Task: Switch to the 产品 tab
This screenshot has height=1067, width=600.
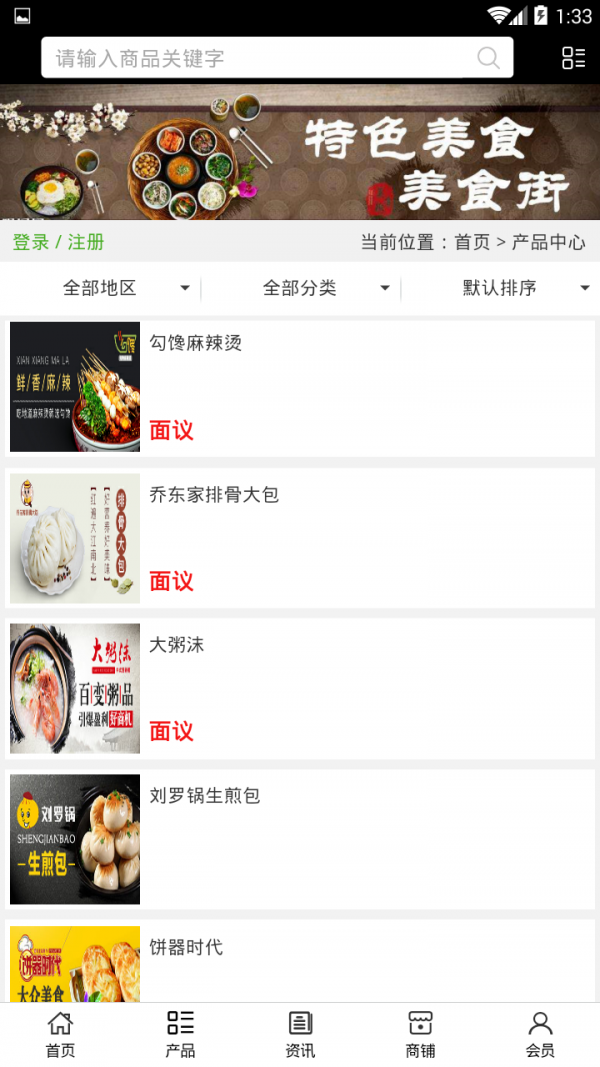Action: pyautogui.click(x=180, y=1034)
